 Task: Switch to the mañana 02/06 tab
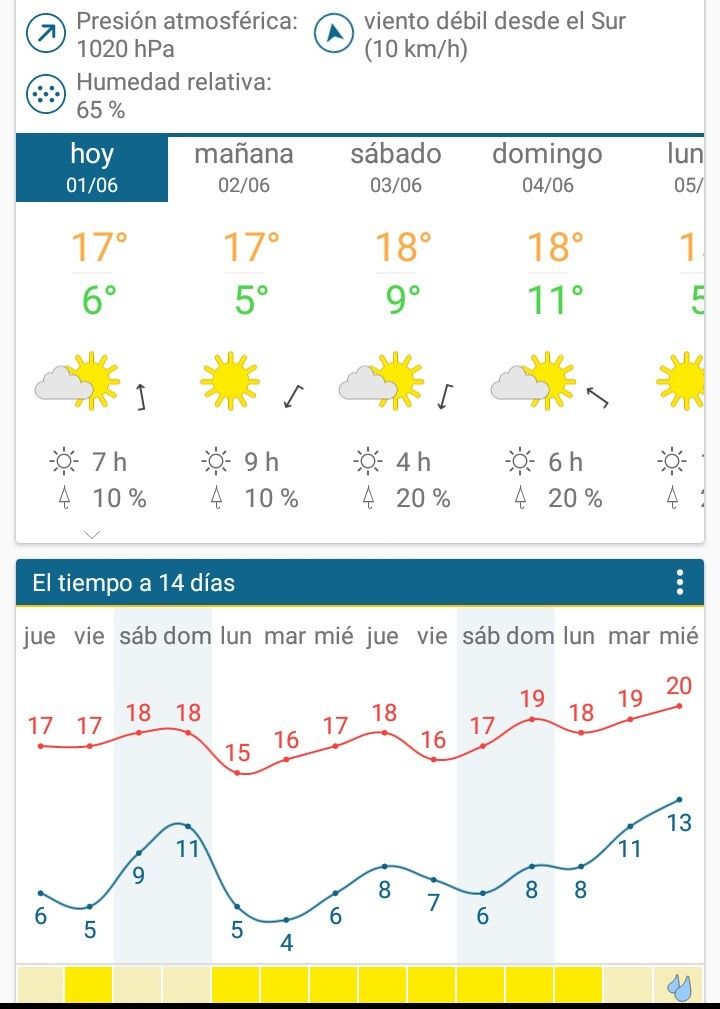244,169
